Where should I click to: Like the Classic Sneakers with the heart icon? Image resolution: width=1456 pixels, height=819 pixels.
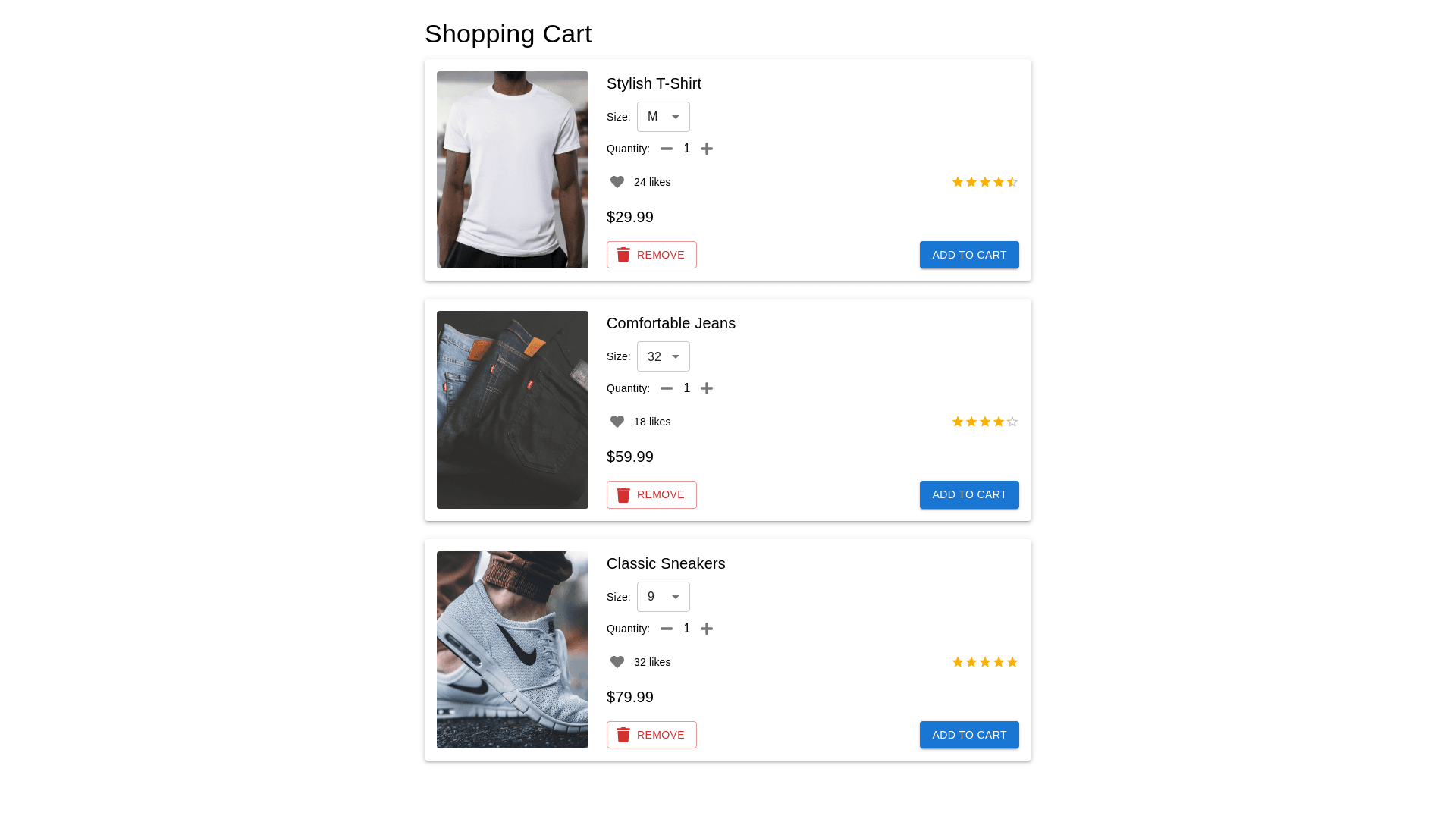617,662
